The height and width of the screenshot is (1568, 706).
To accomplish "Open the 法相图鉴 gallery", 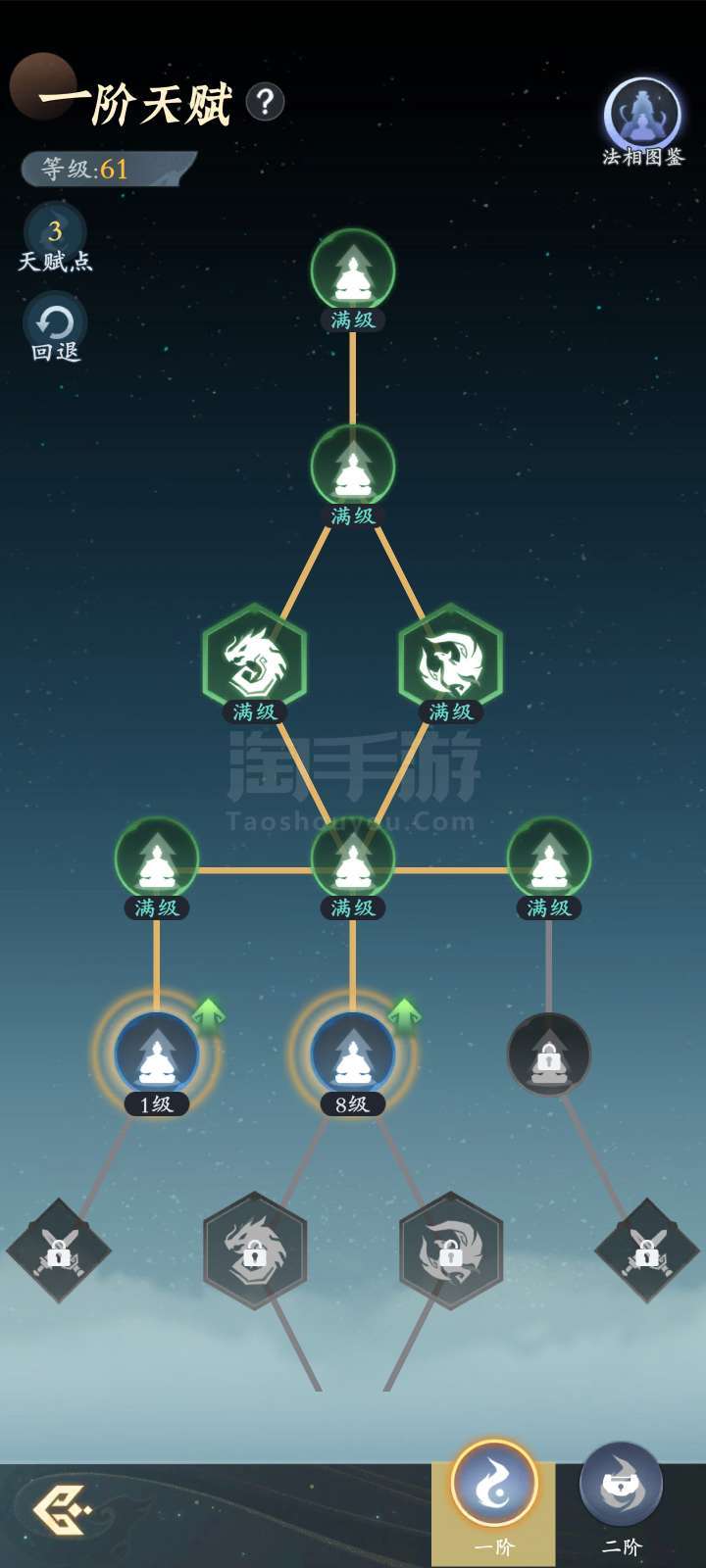I will pos(642,122).
